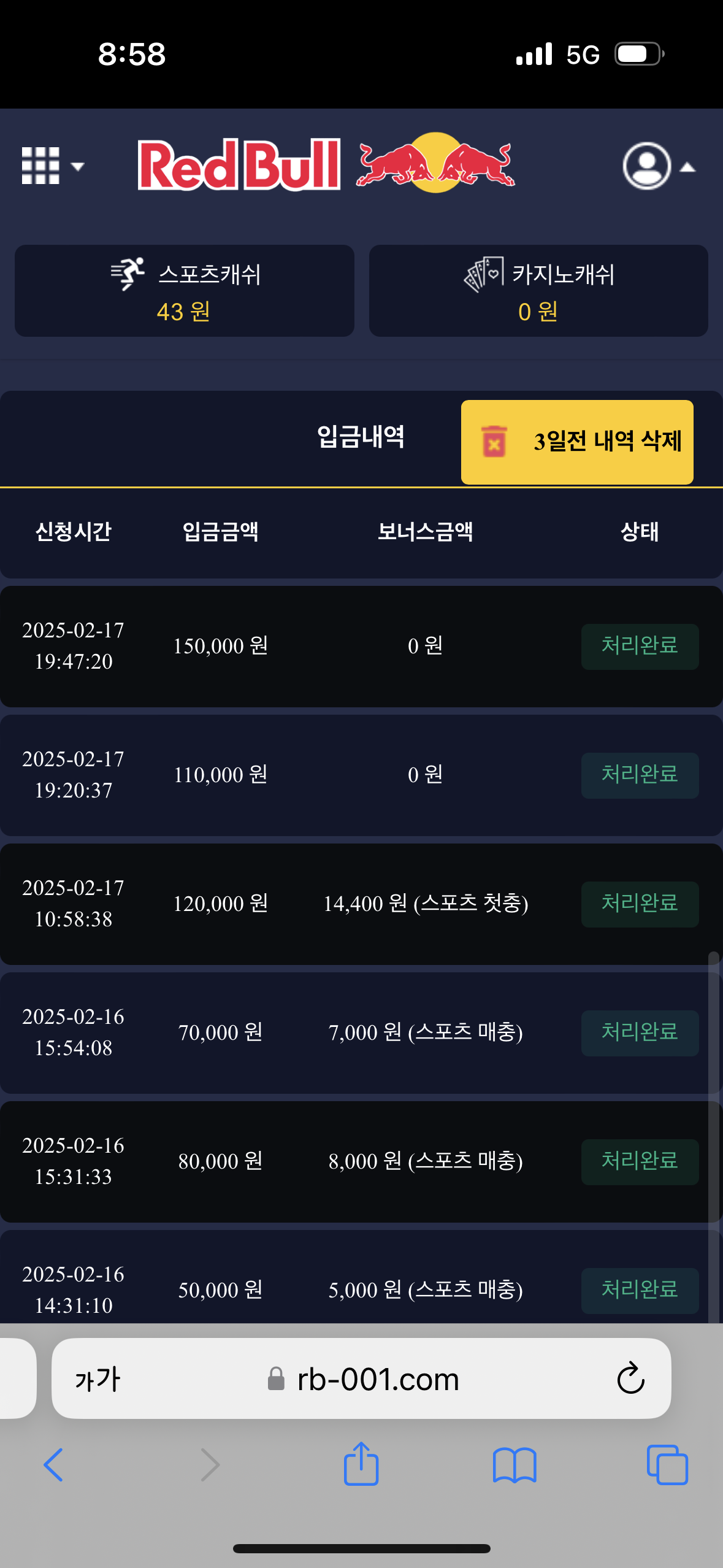Open the 스포츠캐쉬 balance card
Image resolution: width=723 pixels, height=1568 pixels.
(184, 291)
